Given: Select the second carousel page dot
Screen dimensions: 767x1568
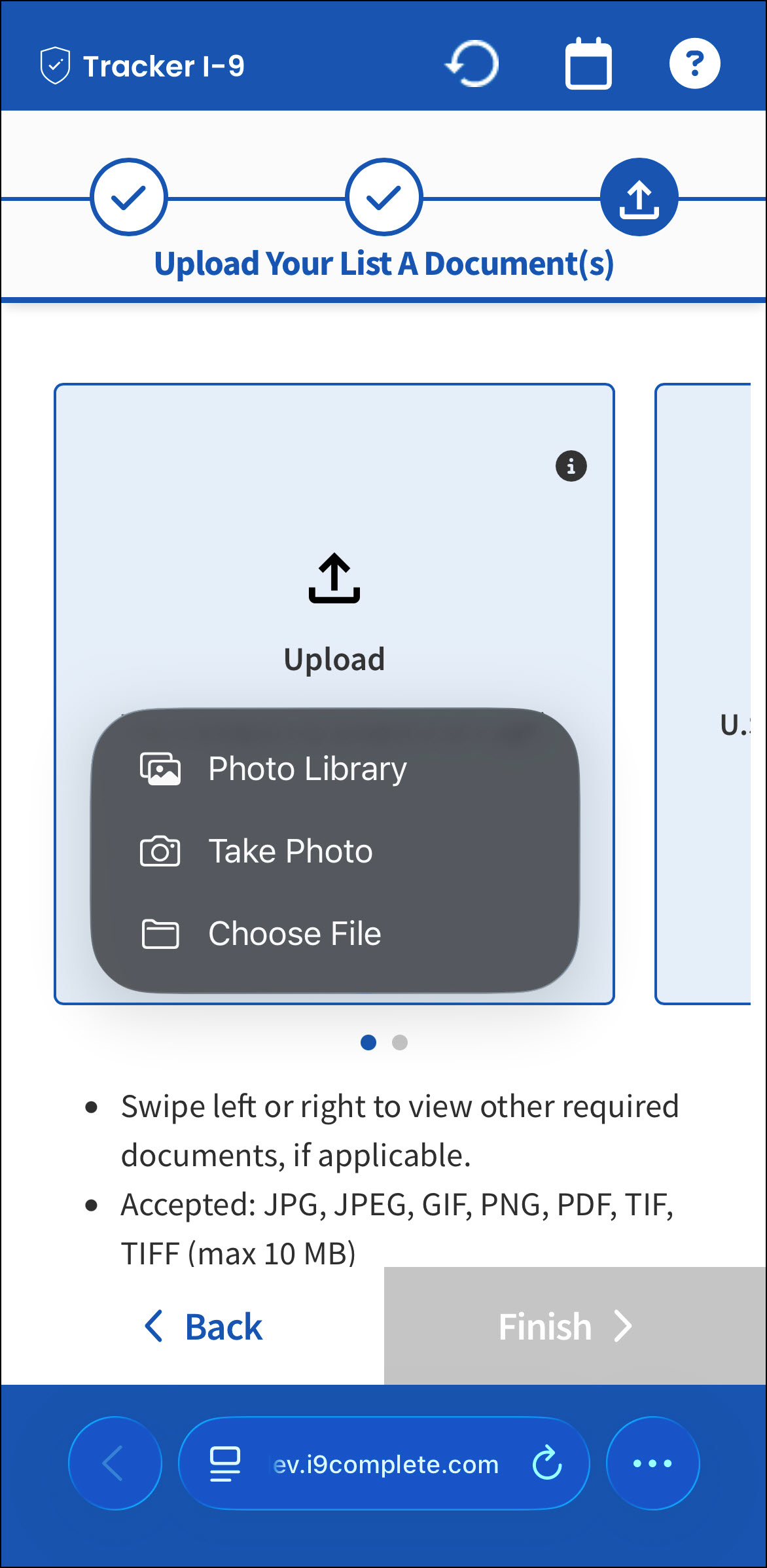Looking at the screenshot, I should click(399, 1042).
